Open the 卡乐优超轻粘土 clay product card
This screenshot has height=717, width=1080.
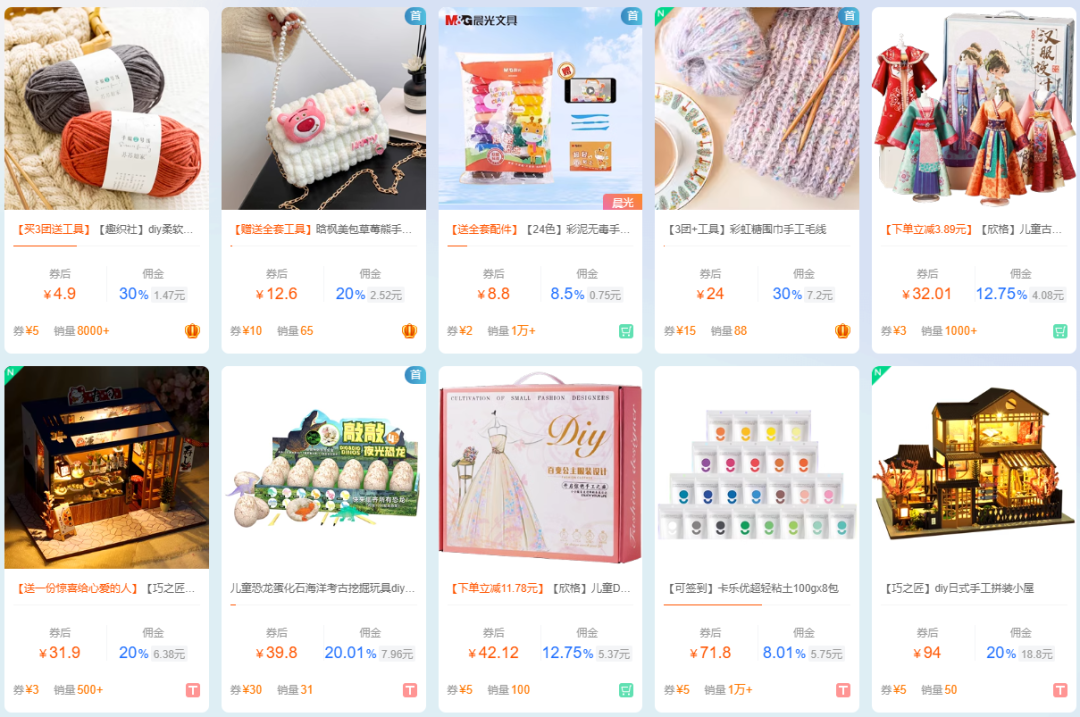[757, 468]
